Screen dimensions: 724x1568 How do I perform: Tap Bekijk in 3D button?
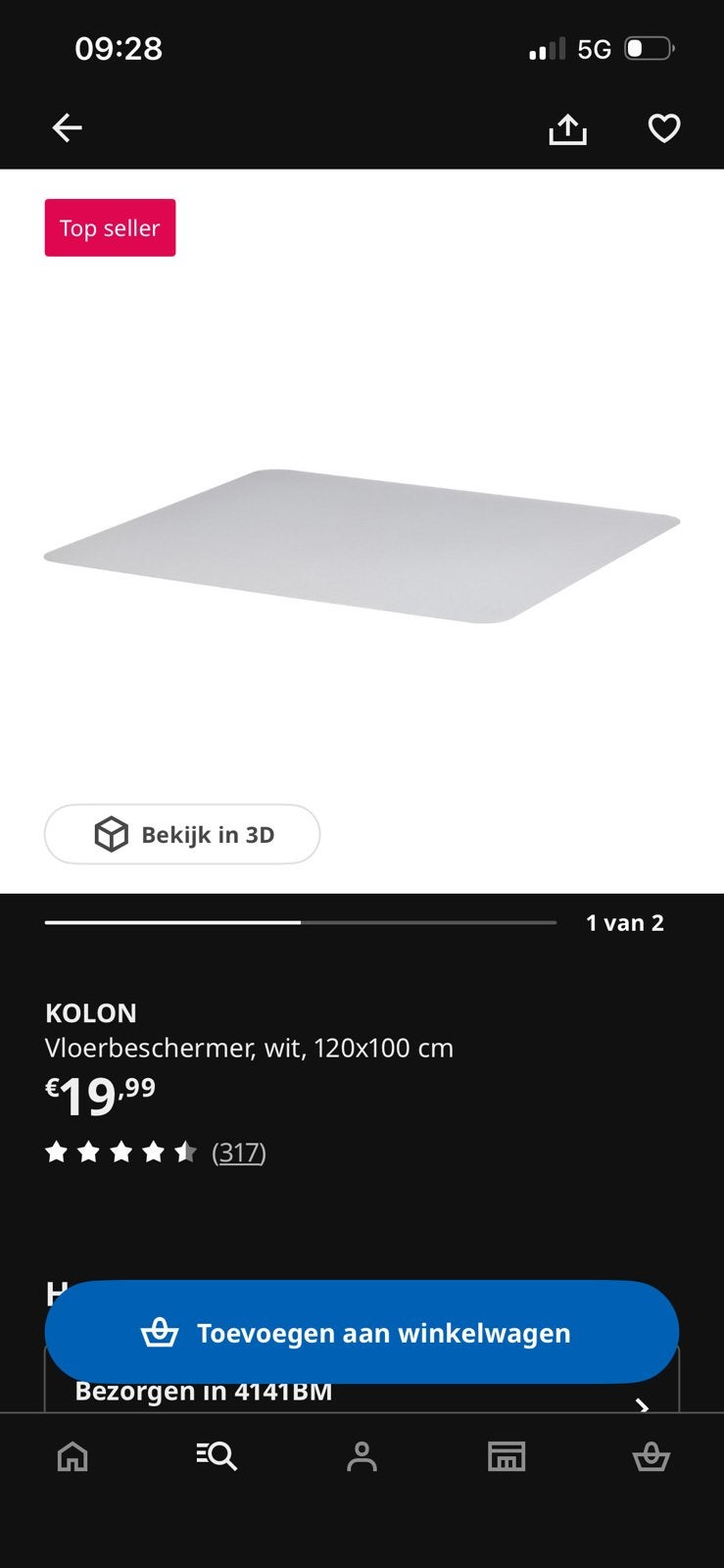pos(182,834)
